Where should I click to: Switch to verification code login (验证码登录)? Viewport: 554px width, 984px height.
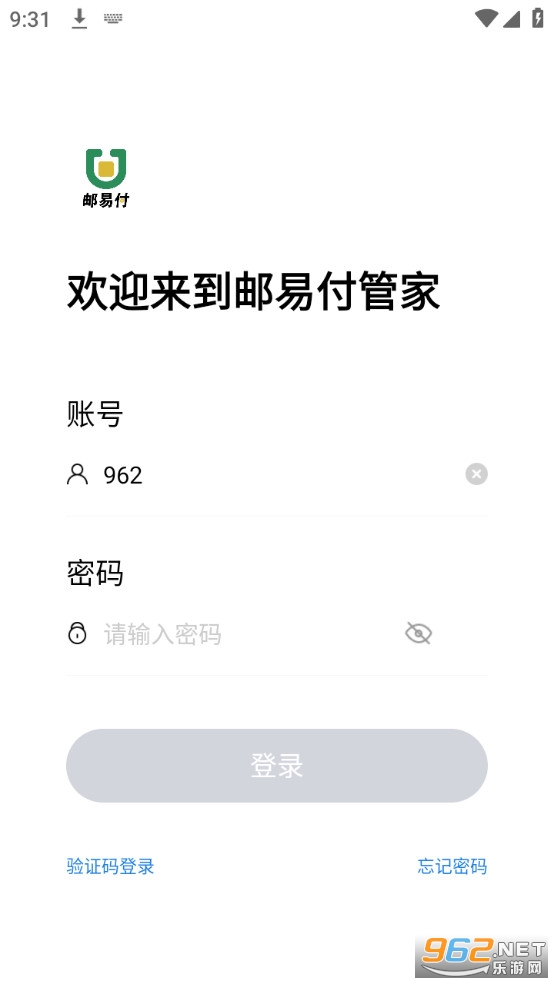[x=110, y=866]
